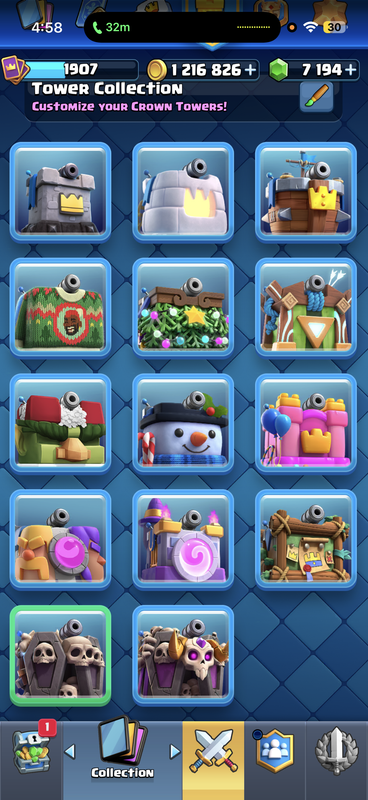Choose the wooden map board tower skin
Screen dimensions: 368x800
point(306,540)
